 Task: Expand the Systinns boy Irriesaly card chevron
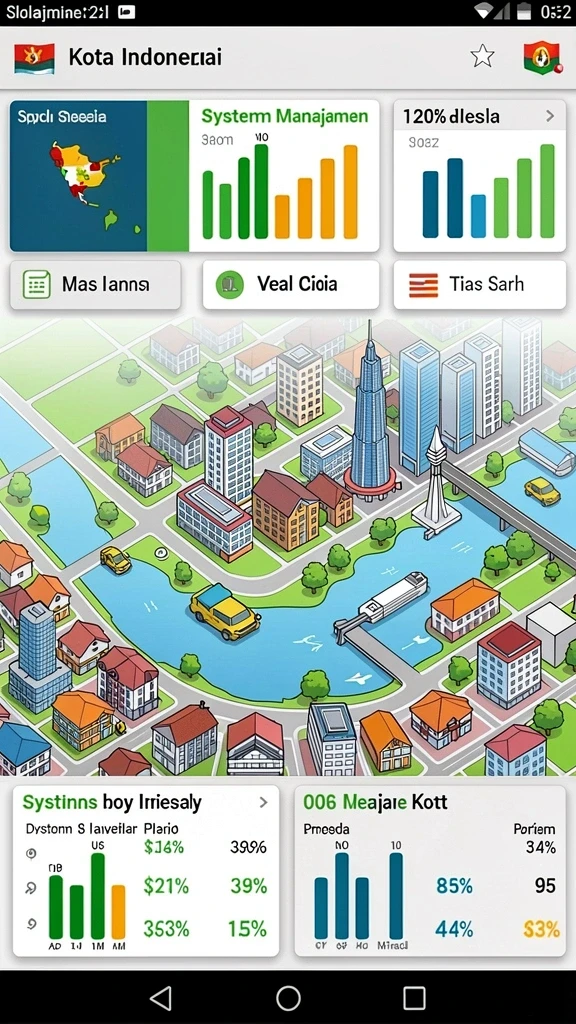263,802
